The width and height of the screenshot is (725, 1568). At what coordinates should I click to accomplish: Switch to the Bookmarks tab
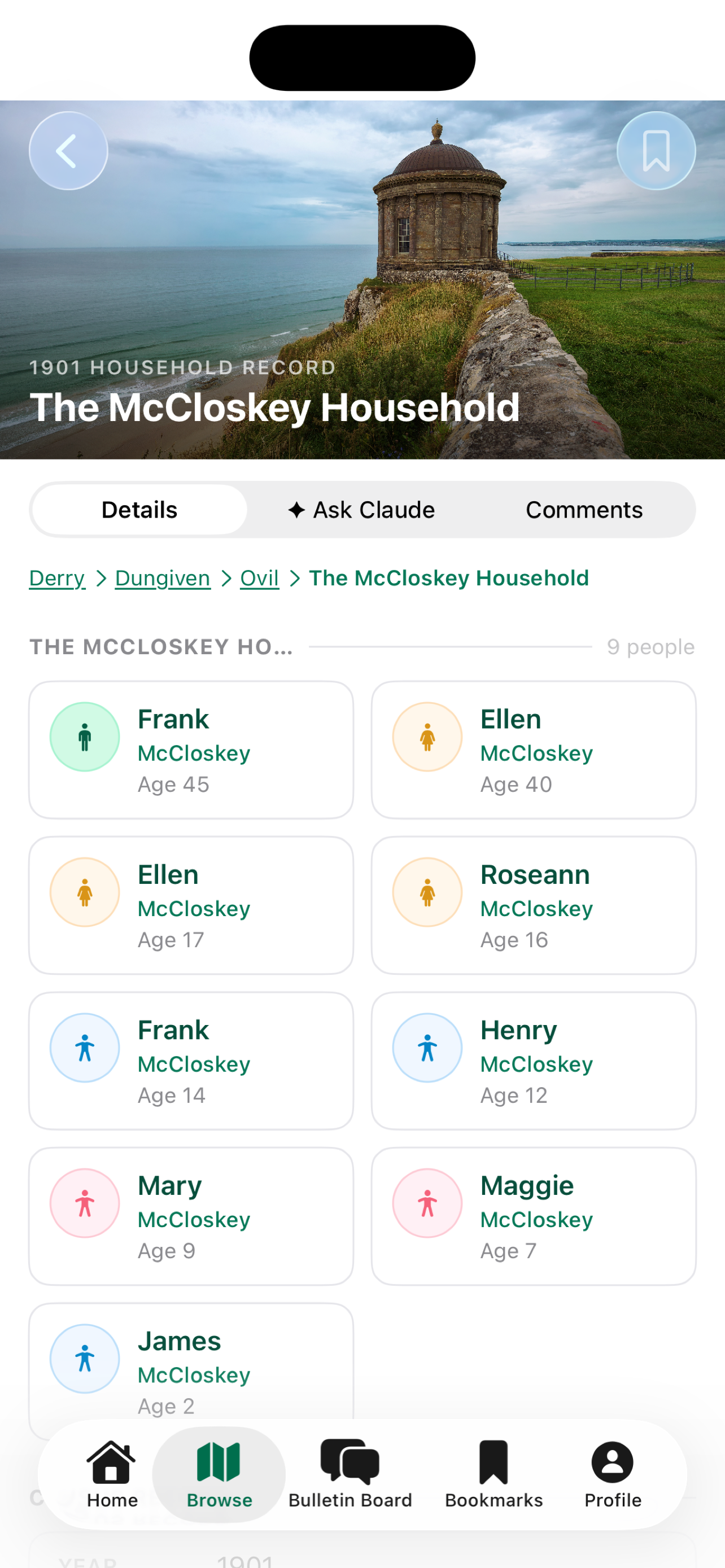click(x=493, y=1474)
